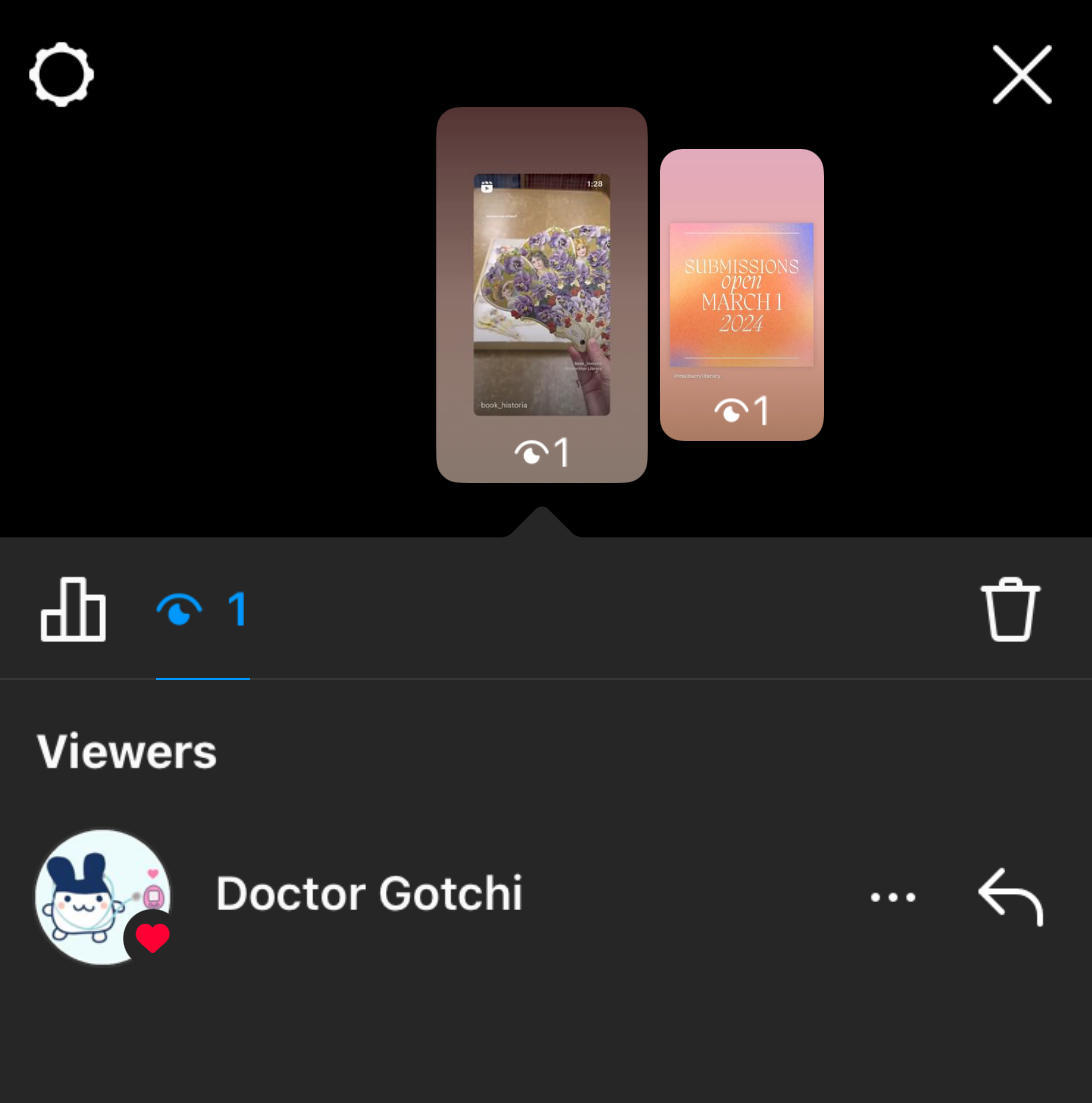Image resolution: width=1092 pixels, height=1103 pixels.
Task: Tap the eye counter under the book_historia story
Action: click(543, 452)
